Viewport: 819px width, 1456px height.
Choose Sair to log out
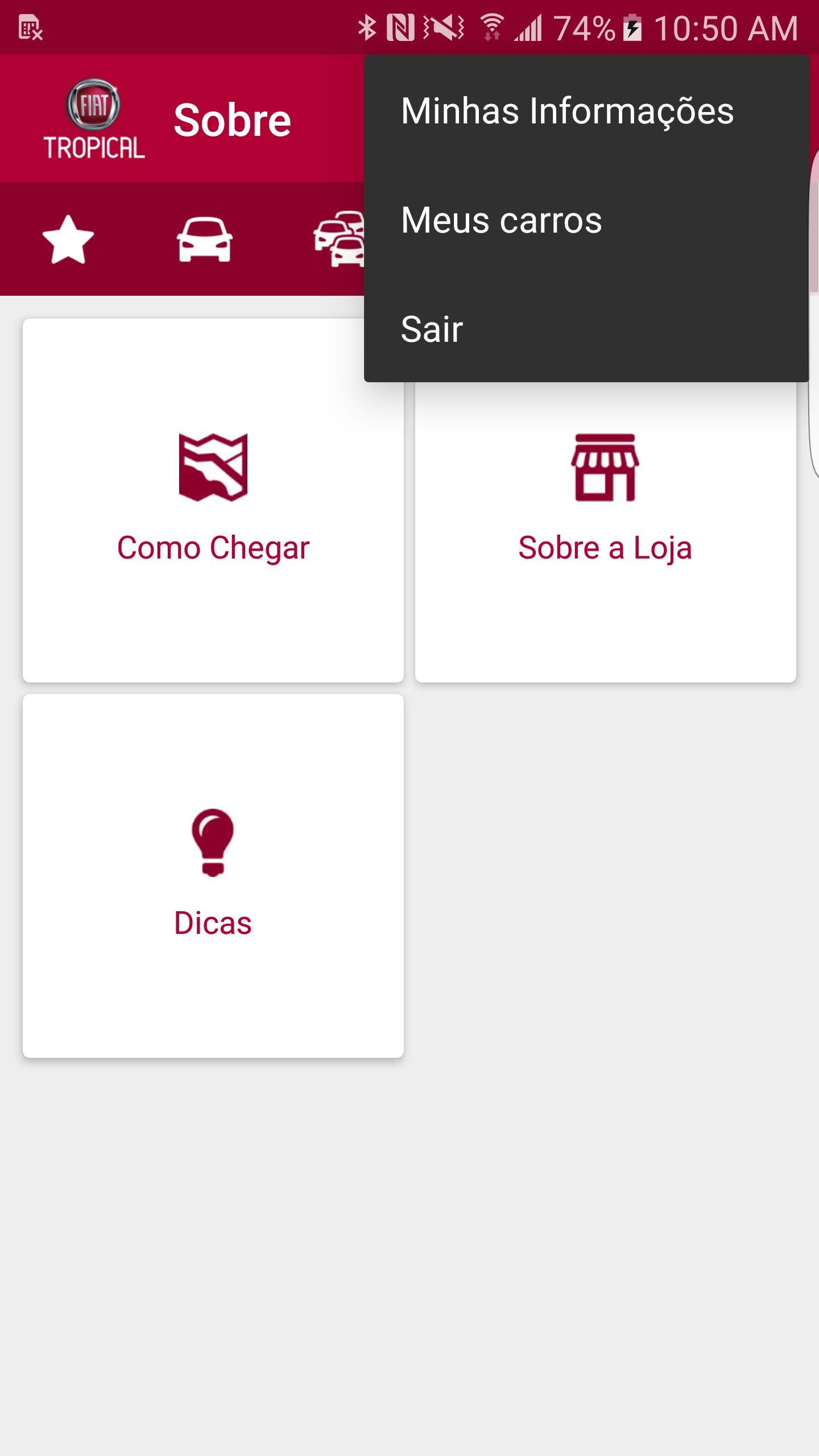(x=586, y=329)
